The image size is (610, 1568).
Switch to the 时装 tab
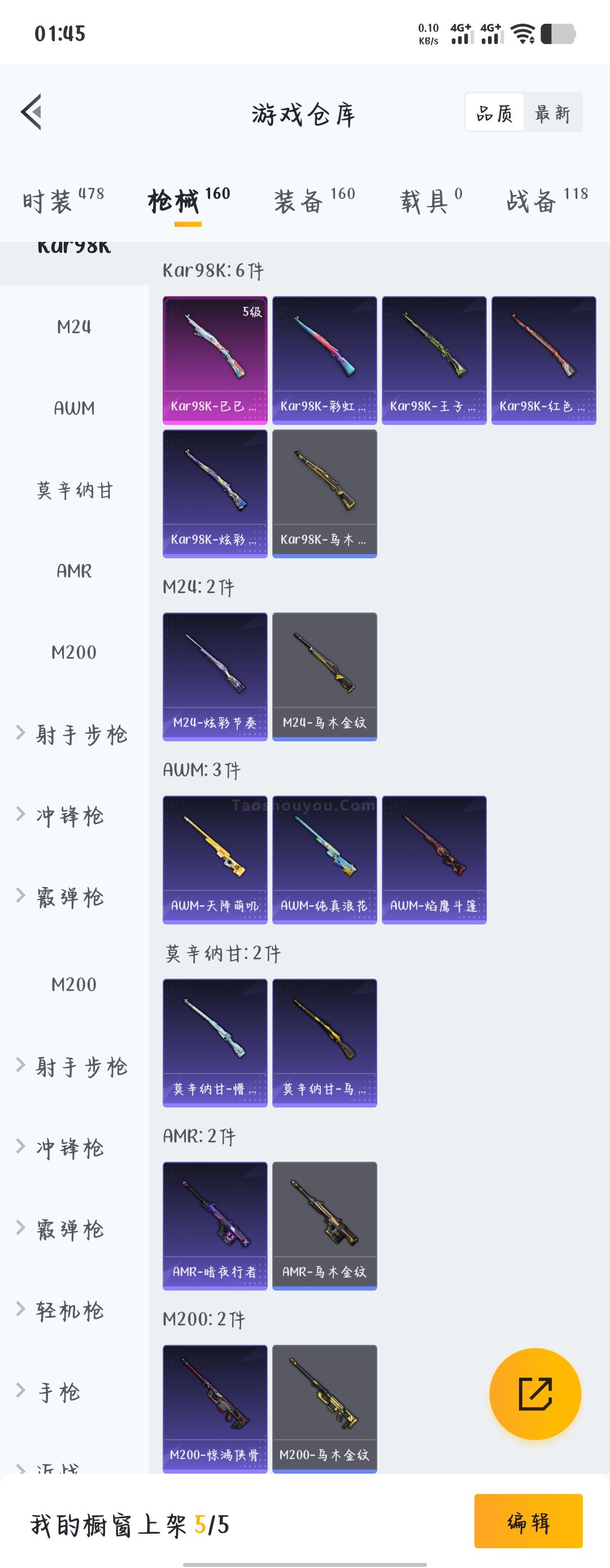pos(63,200)
